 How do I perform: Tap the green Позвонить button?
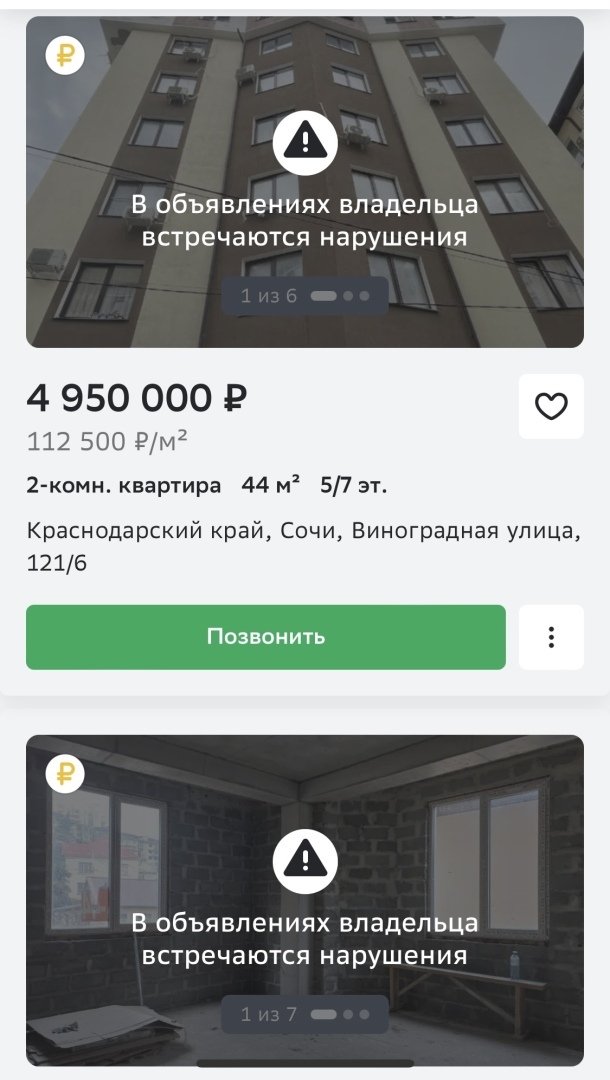(x=266, y=637)
